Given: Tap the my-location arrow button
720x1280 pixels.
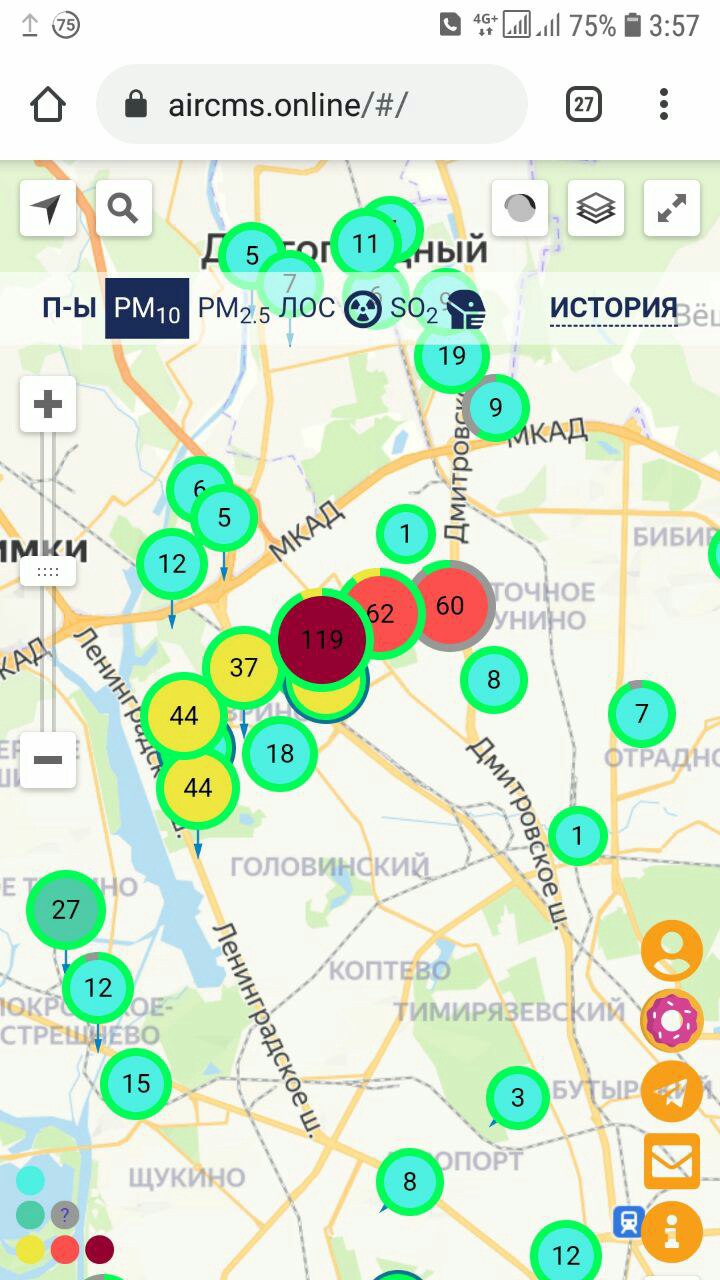Looking at the screenshot, I should (x=48, y=208).
